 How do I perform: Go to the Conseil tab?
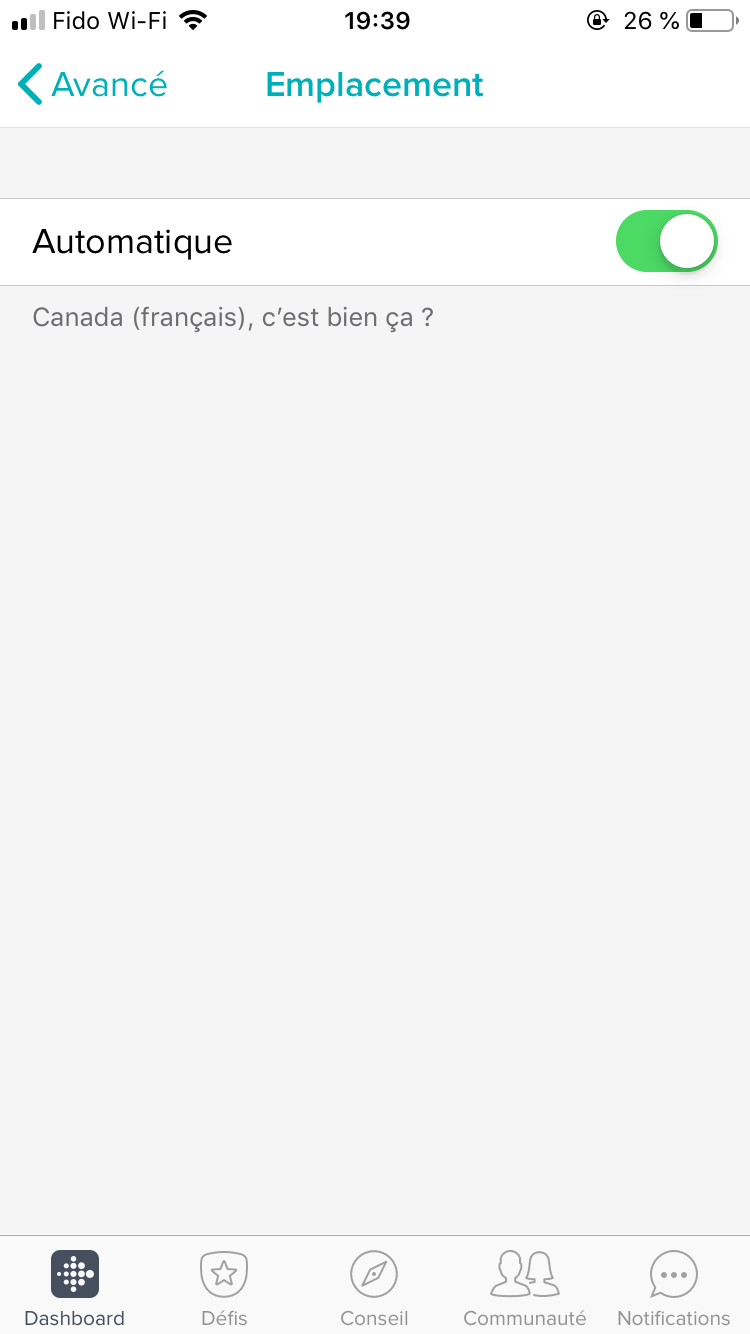click(x=374, y=1288)
